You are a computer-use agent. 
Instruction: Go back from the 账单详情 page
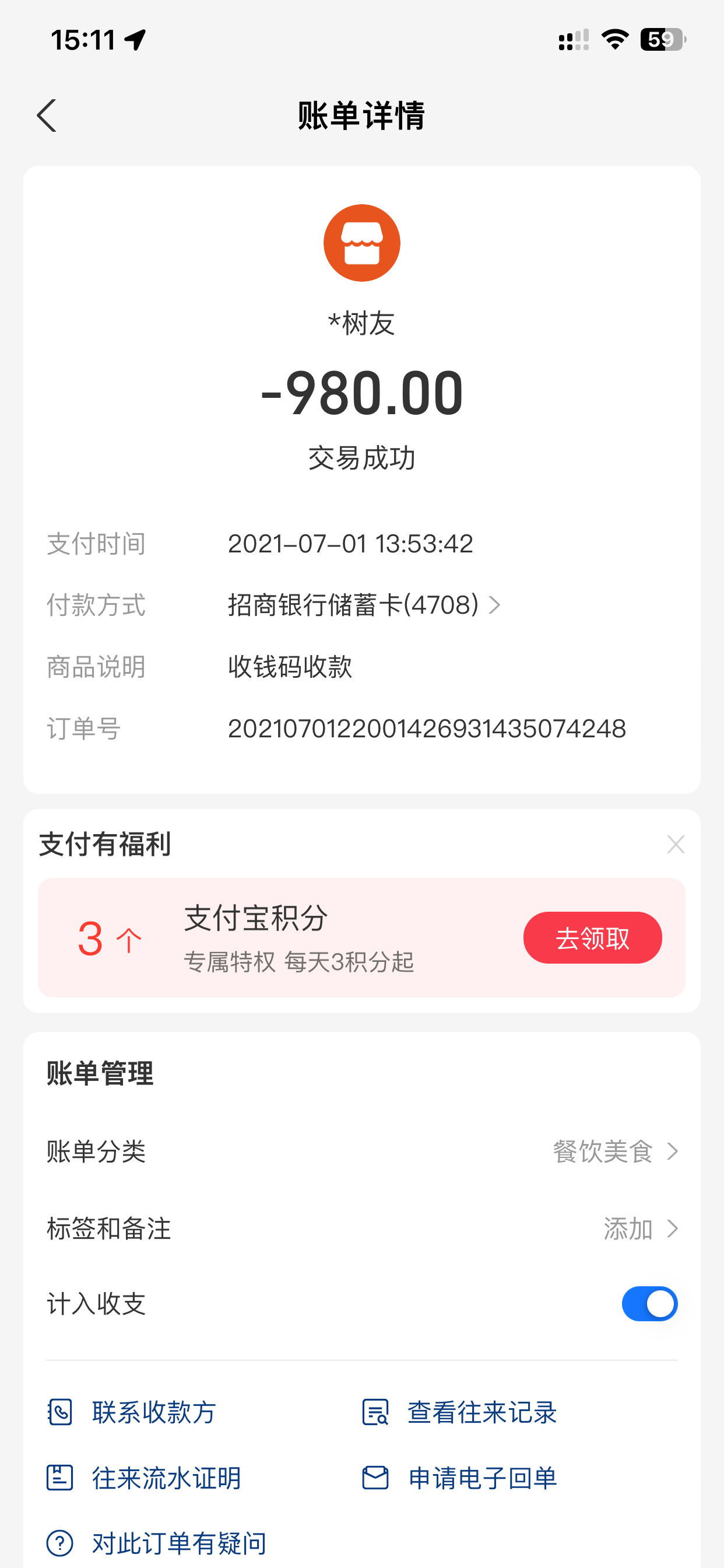coord(47,116)
